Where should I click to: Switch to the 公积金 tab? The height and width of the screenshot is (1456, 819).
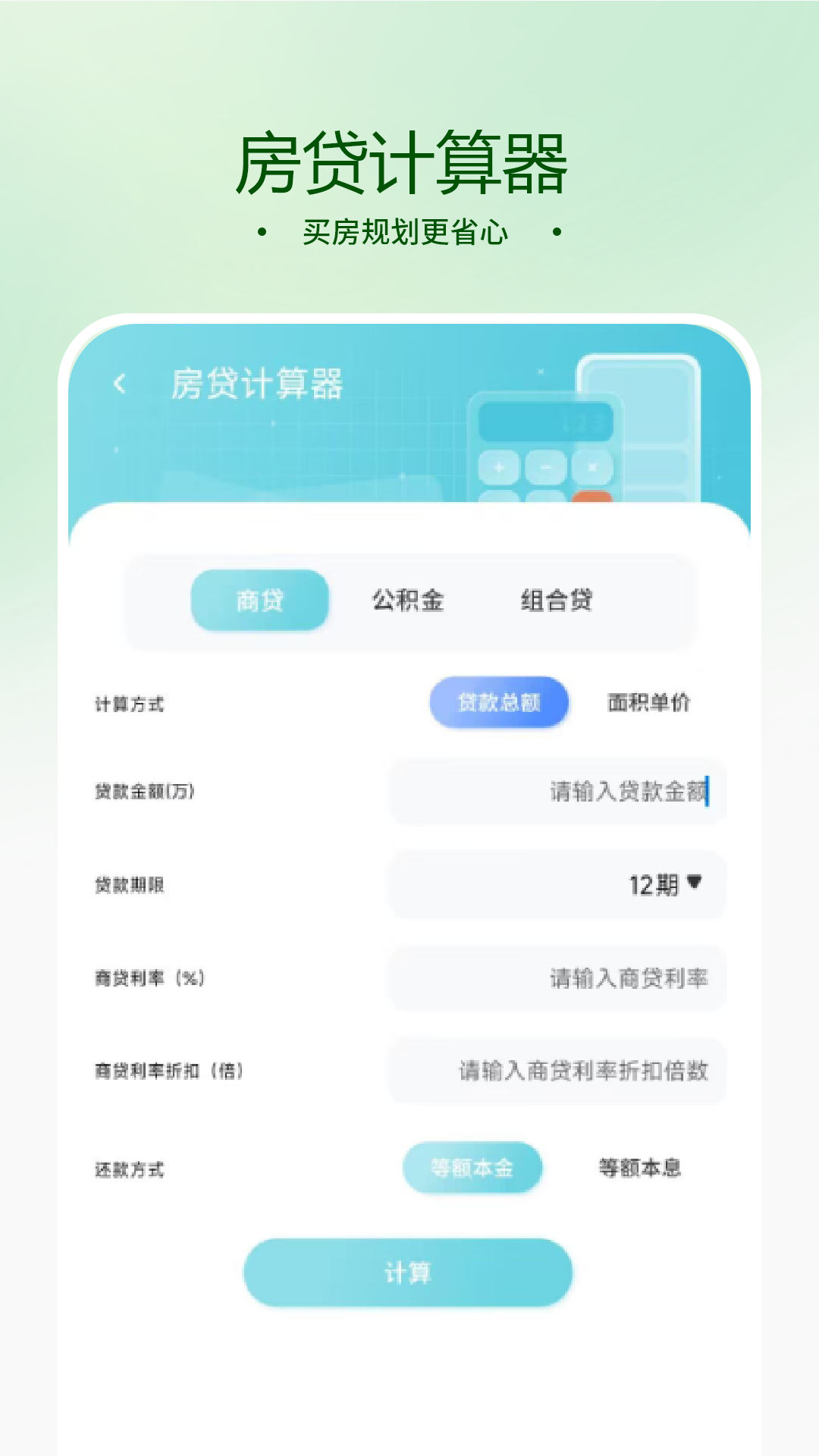(408, 600)
